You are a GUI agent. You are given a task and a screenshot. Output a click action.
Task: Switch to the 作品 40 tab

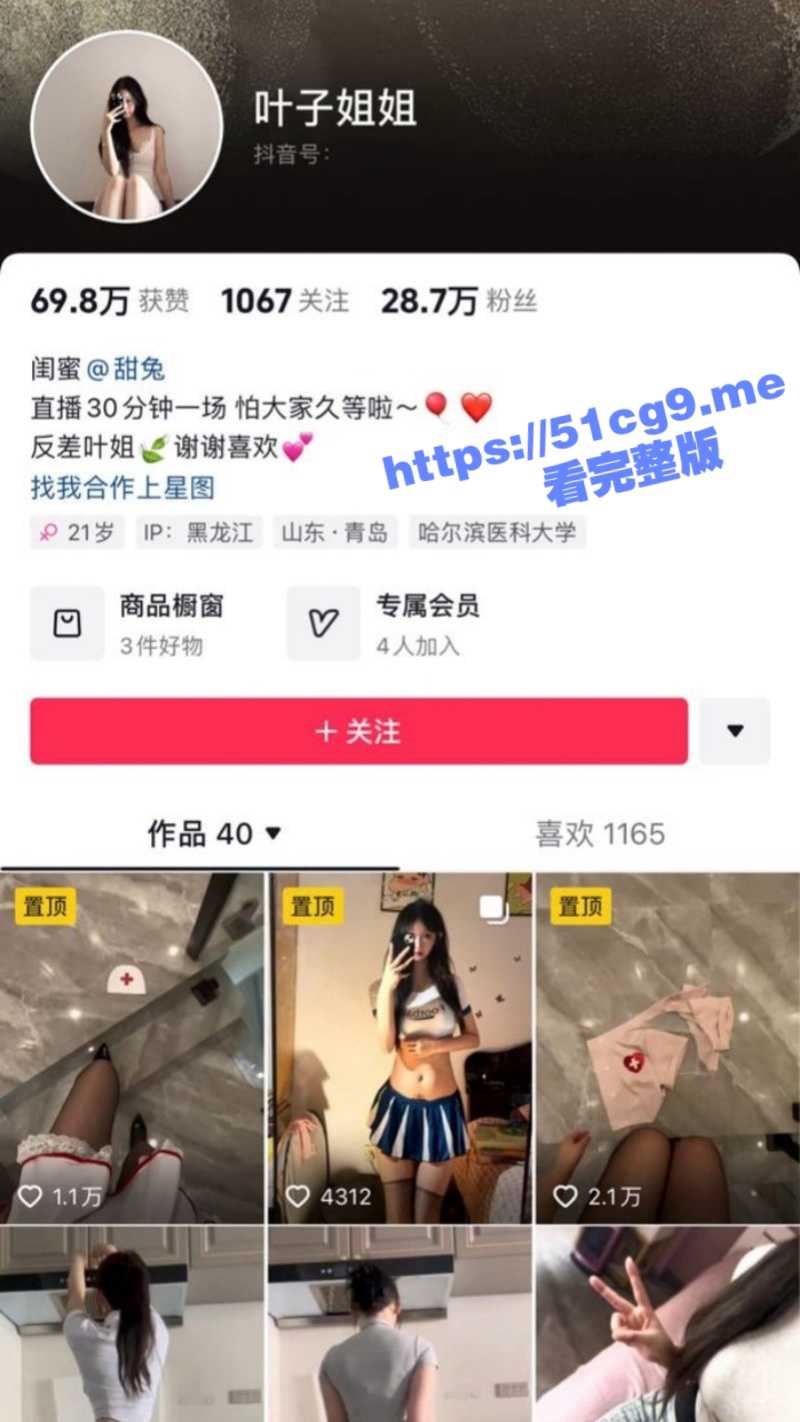pyautogui.click(x=214, y=833)
